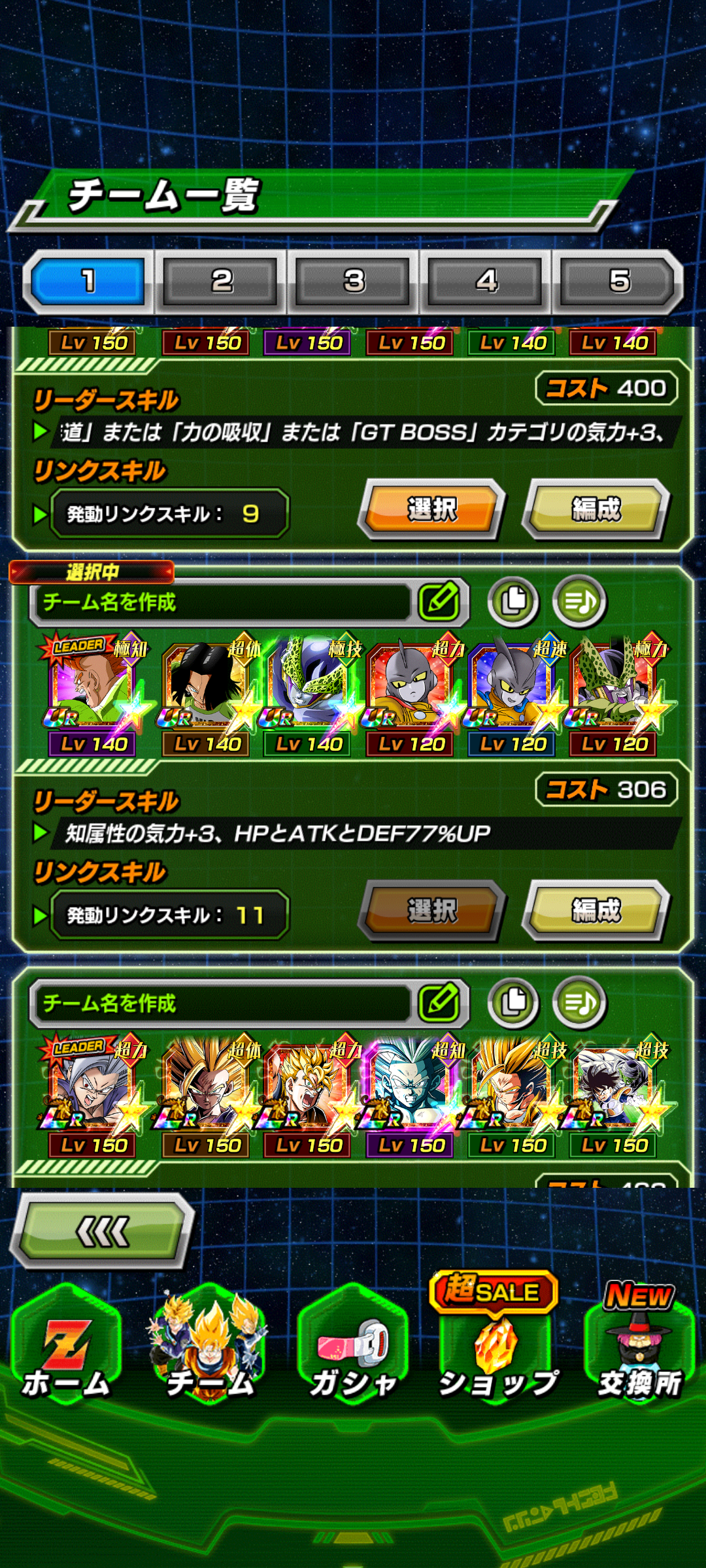Open music playlist icon on Lv 150 LR team
Viewport: 706px width, 1568px height.
(x=579, y=1002)
